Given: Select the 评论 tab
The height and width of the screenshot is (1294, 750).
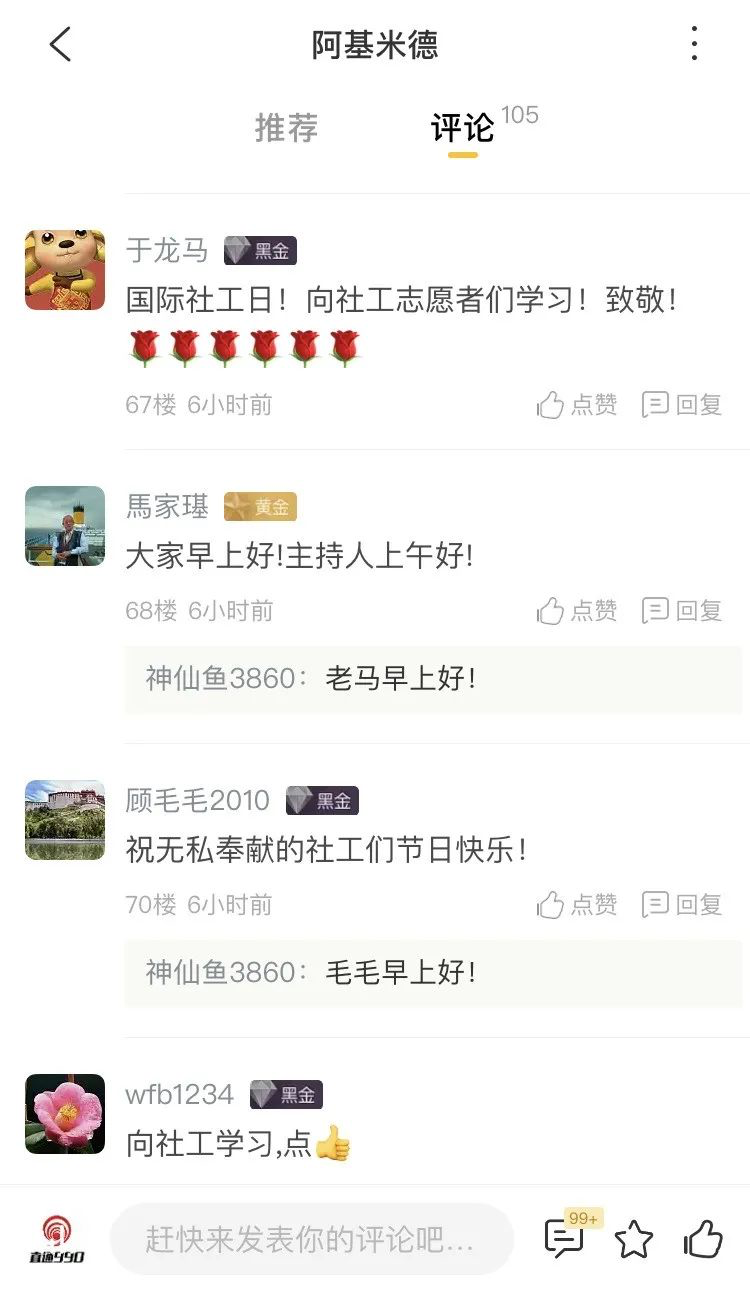Looking at the screenshot, I should (x=463, y=128).
